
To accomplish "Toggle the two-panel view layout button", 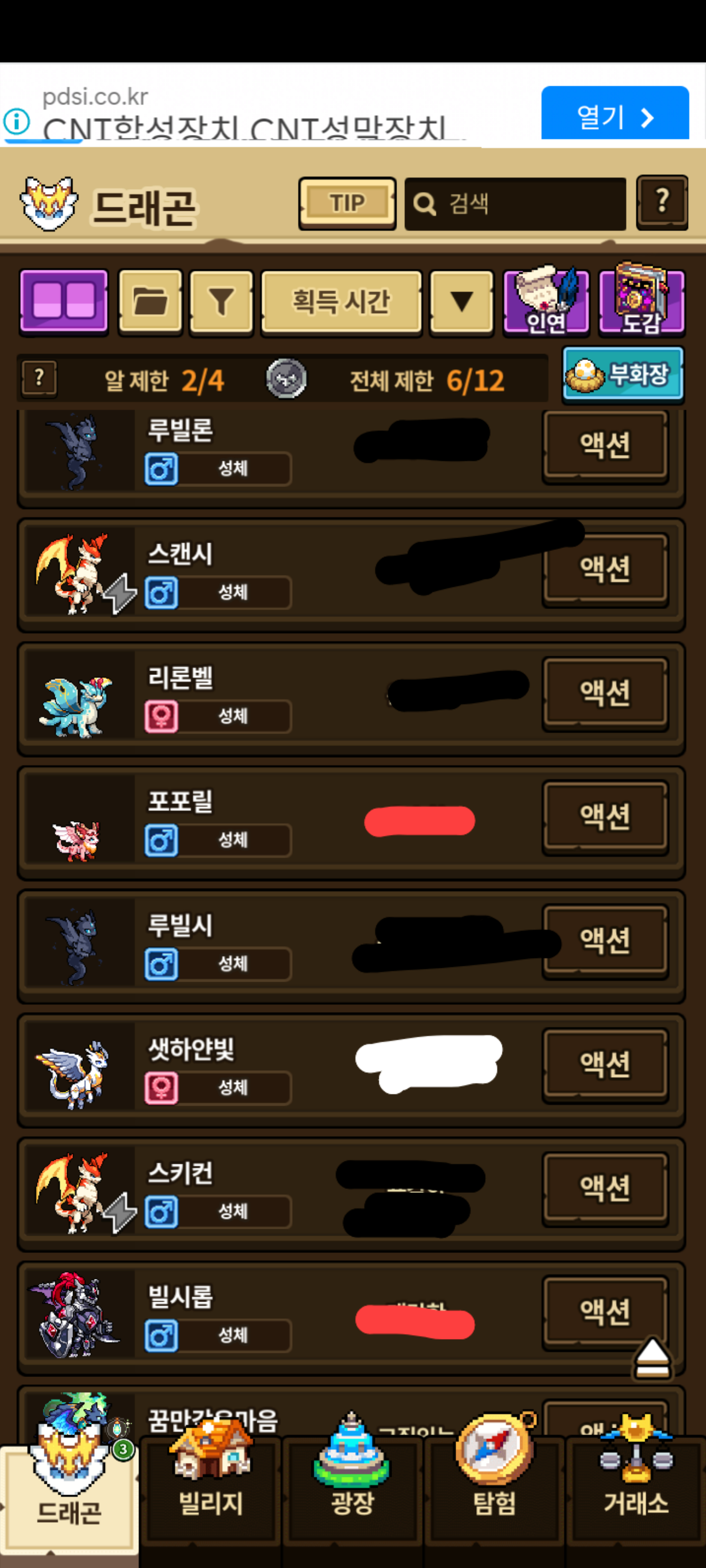I will [x=64, y=302].
